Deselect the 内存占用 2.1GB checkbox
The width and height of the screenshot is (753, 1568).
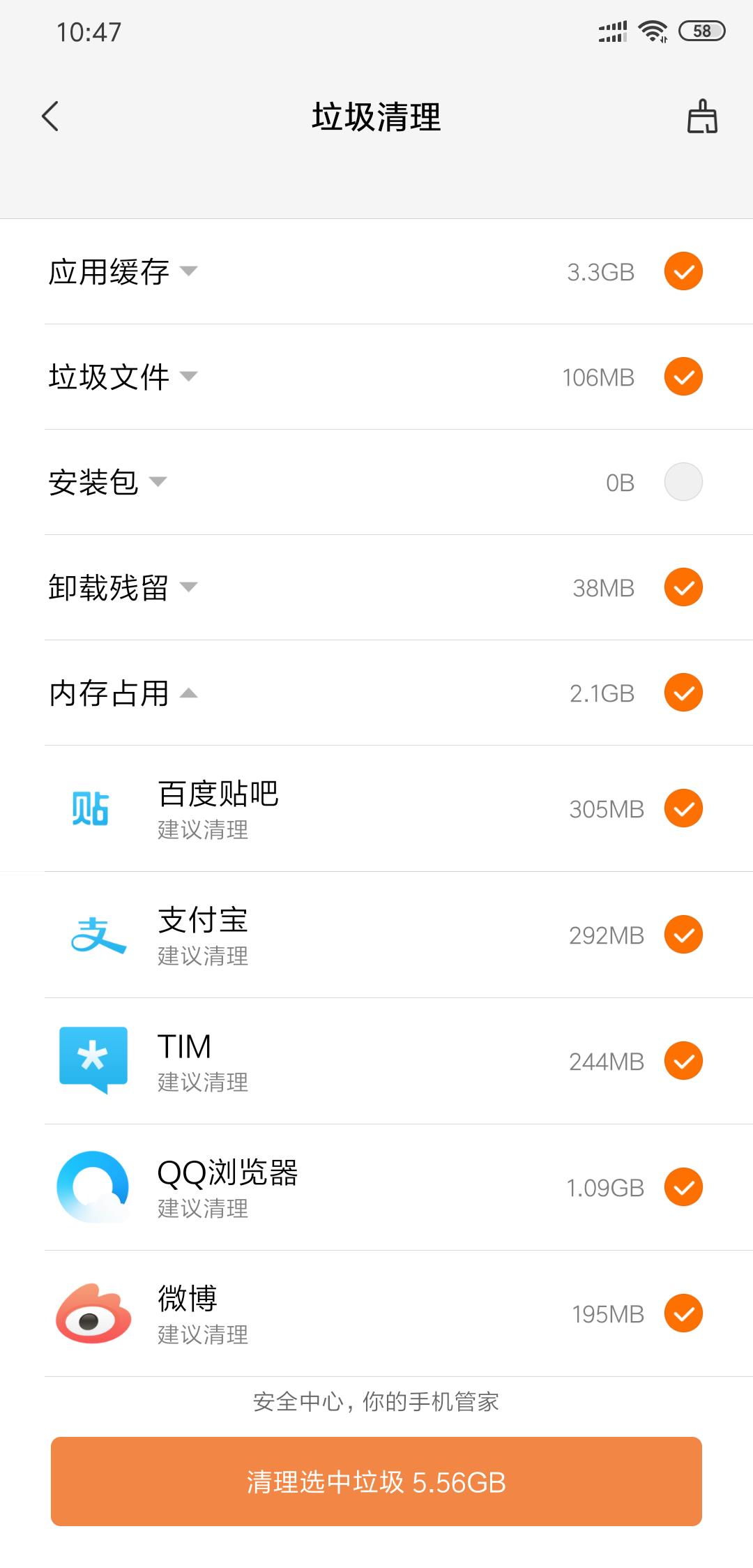tap(683, 693)
